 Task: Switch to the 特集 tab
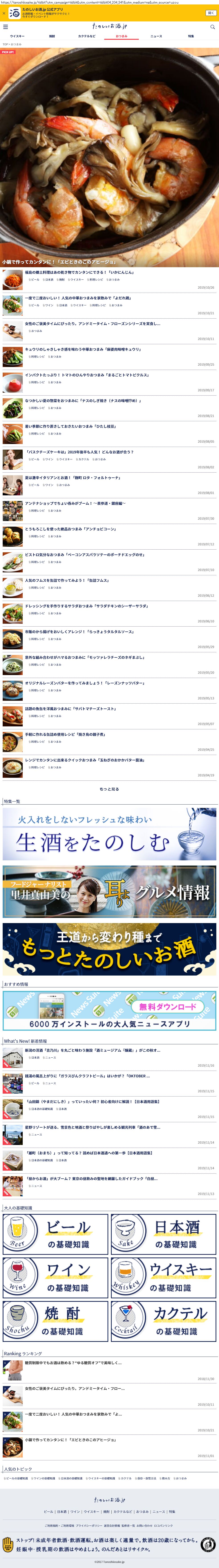click(x=190, y=37)
